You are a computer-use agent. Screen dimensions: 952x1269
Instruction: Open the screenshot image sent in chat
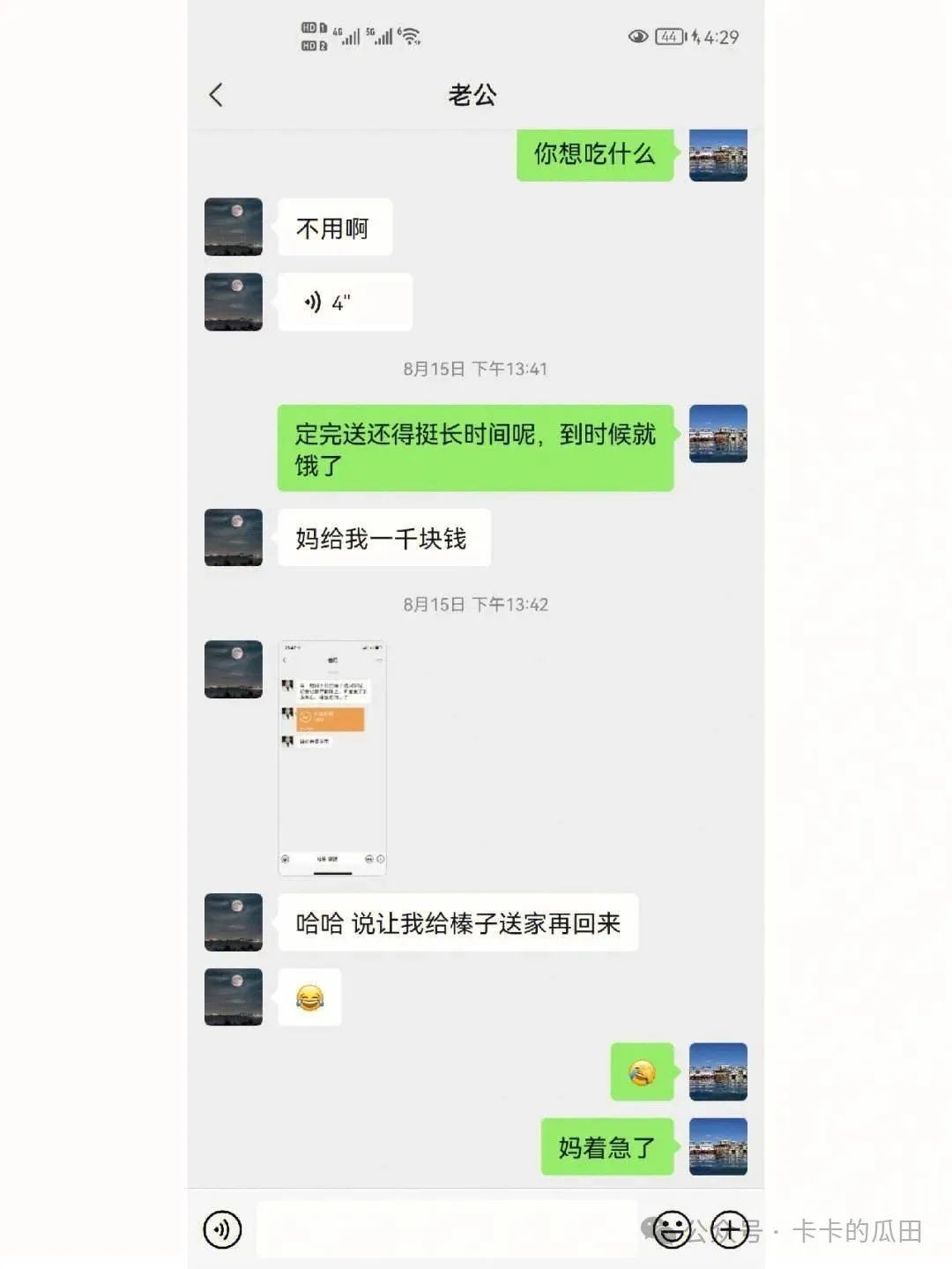[332, 758]
